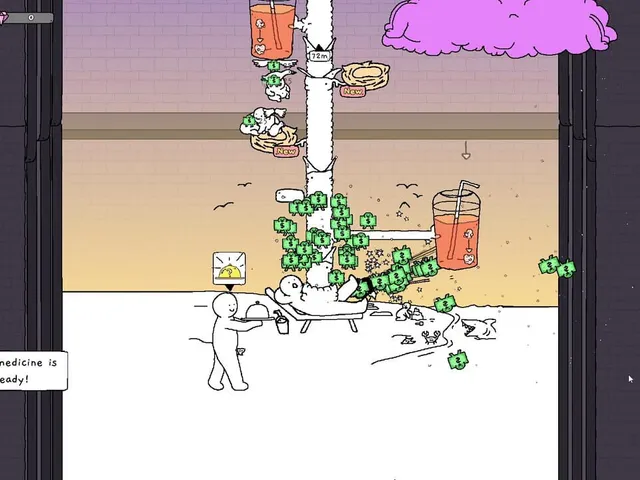Tap the juice cup beside the tower branch
The width and height of the screenshot is (640, 480).
[460, 232]
